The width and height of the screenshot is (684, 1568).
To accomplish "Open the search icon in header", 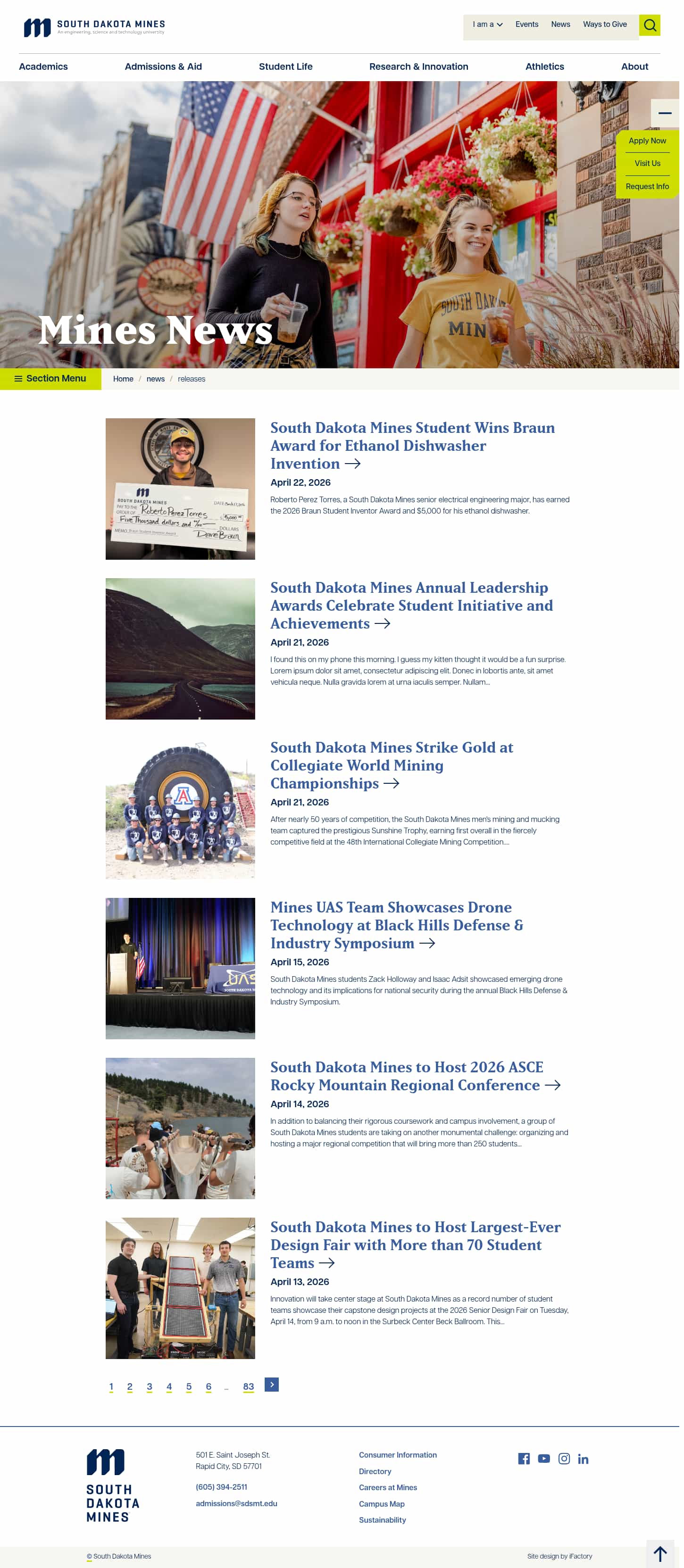I will [649, 25].
